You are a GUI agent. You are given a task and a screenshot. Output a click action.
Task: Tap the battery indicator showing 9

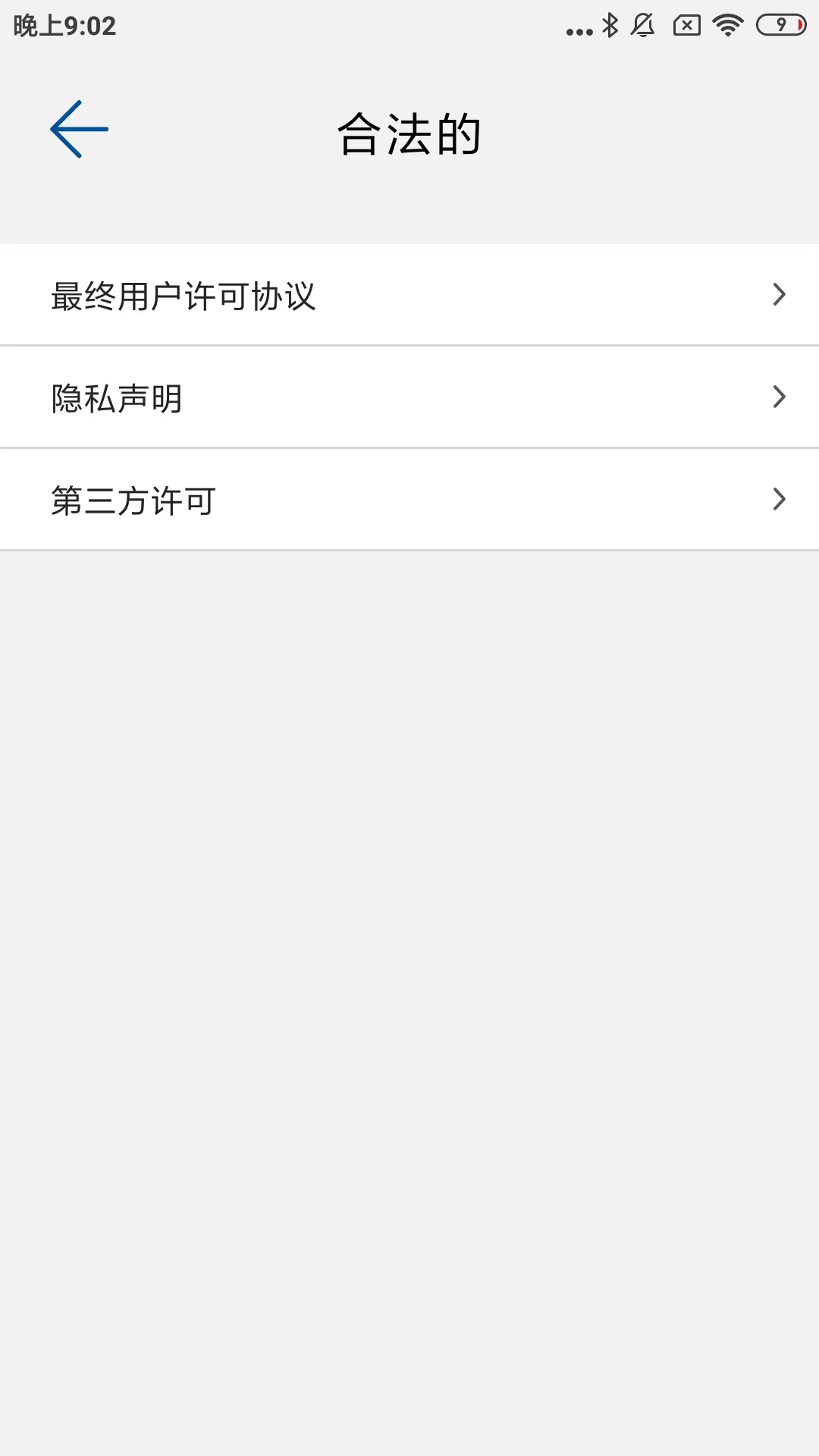pyautogui.click(x=781, y=24)
